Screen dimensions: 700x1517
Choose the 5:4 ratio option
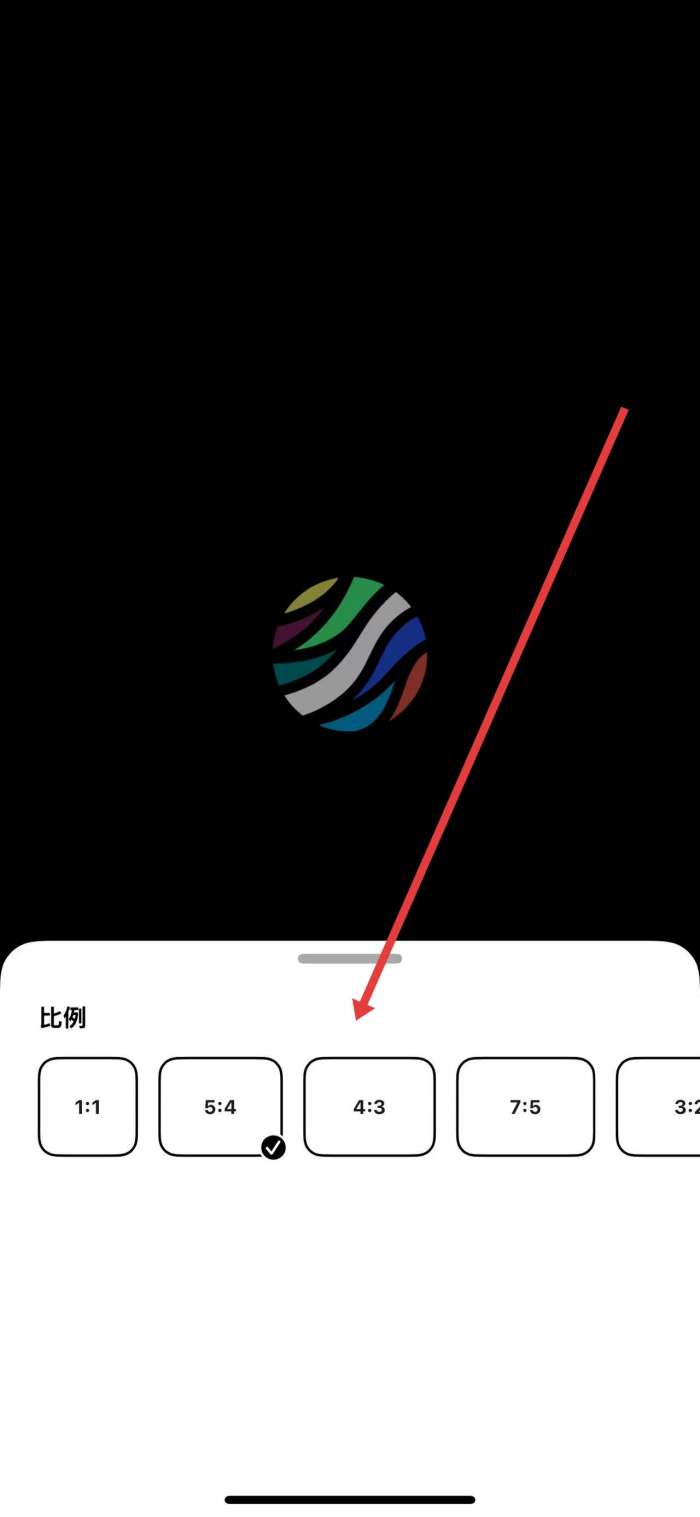click(220, 1107)
